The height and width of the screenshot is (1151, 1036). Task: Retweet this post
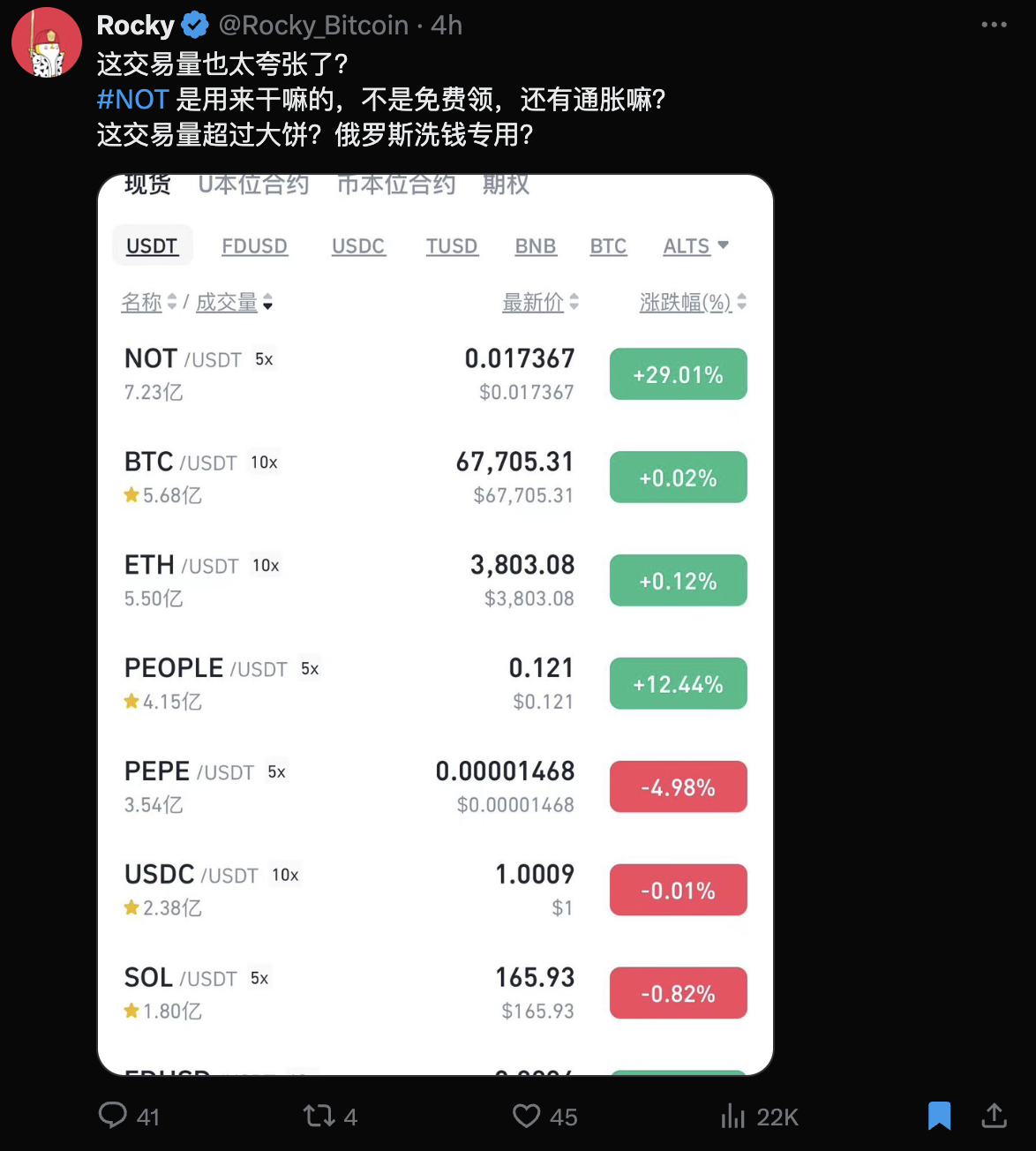319,1116
